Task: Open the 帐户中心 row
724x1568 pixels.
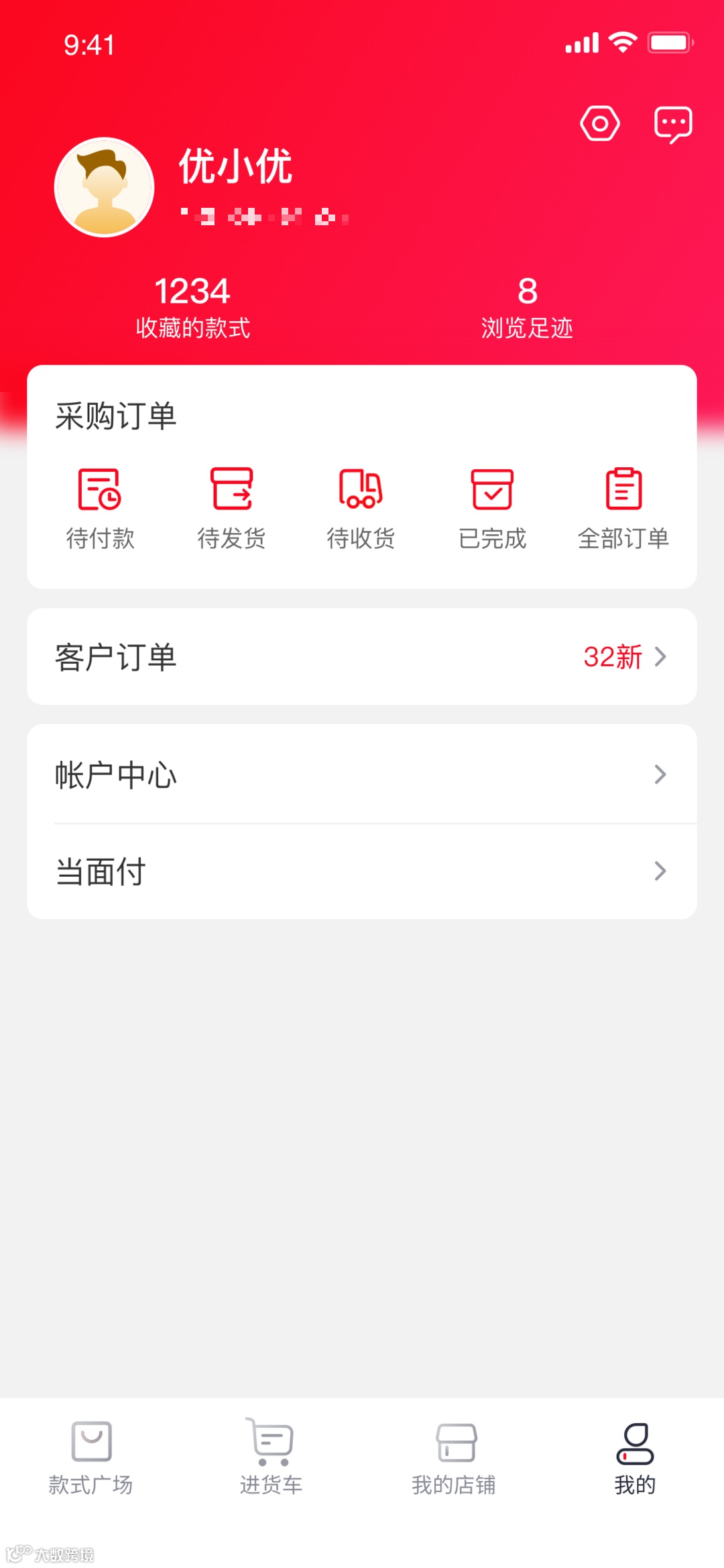Action: 362,774
